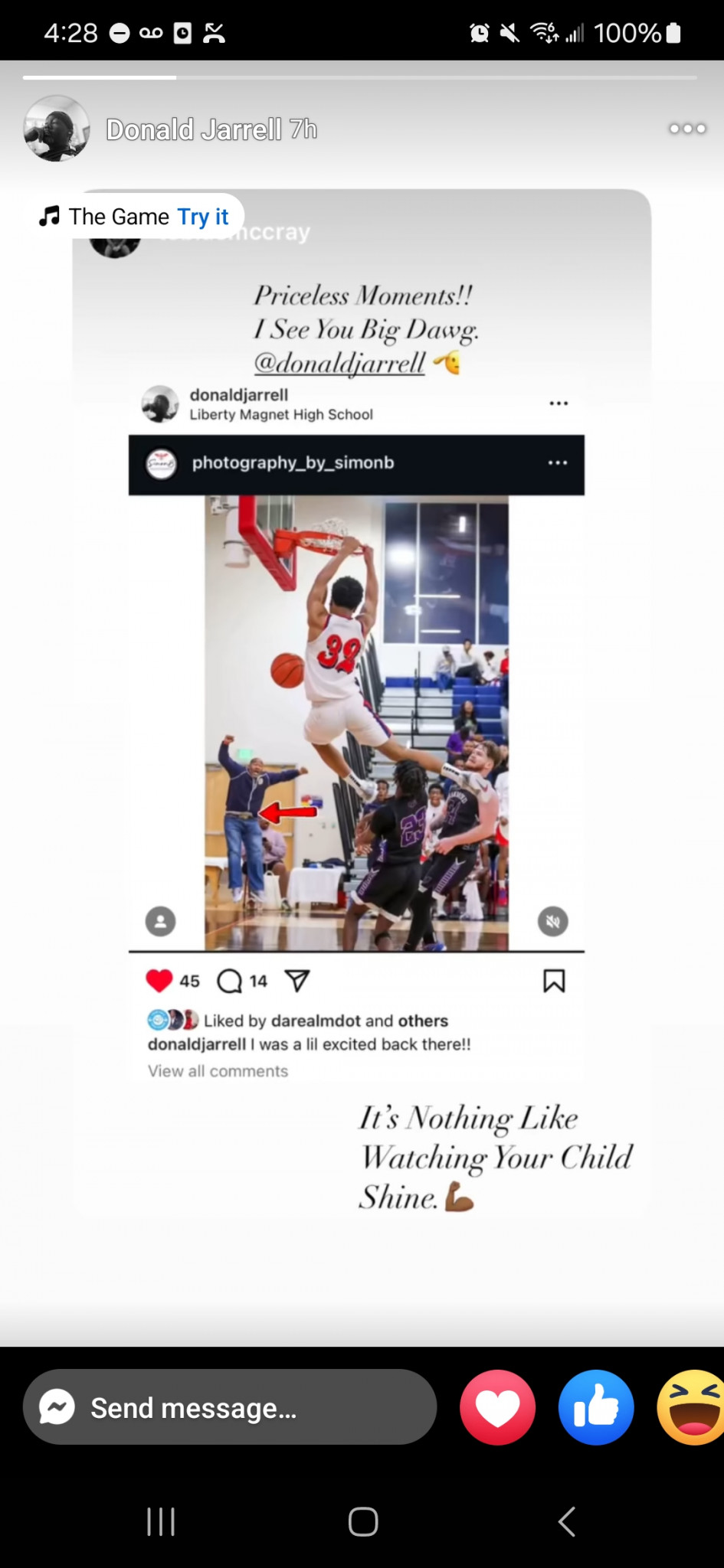Go back using the system back button
Image resolution: width=724 pixels, height=1568 pixels.
click(x=566, y=1521)
